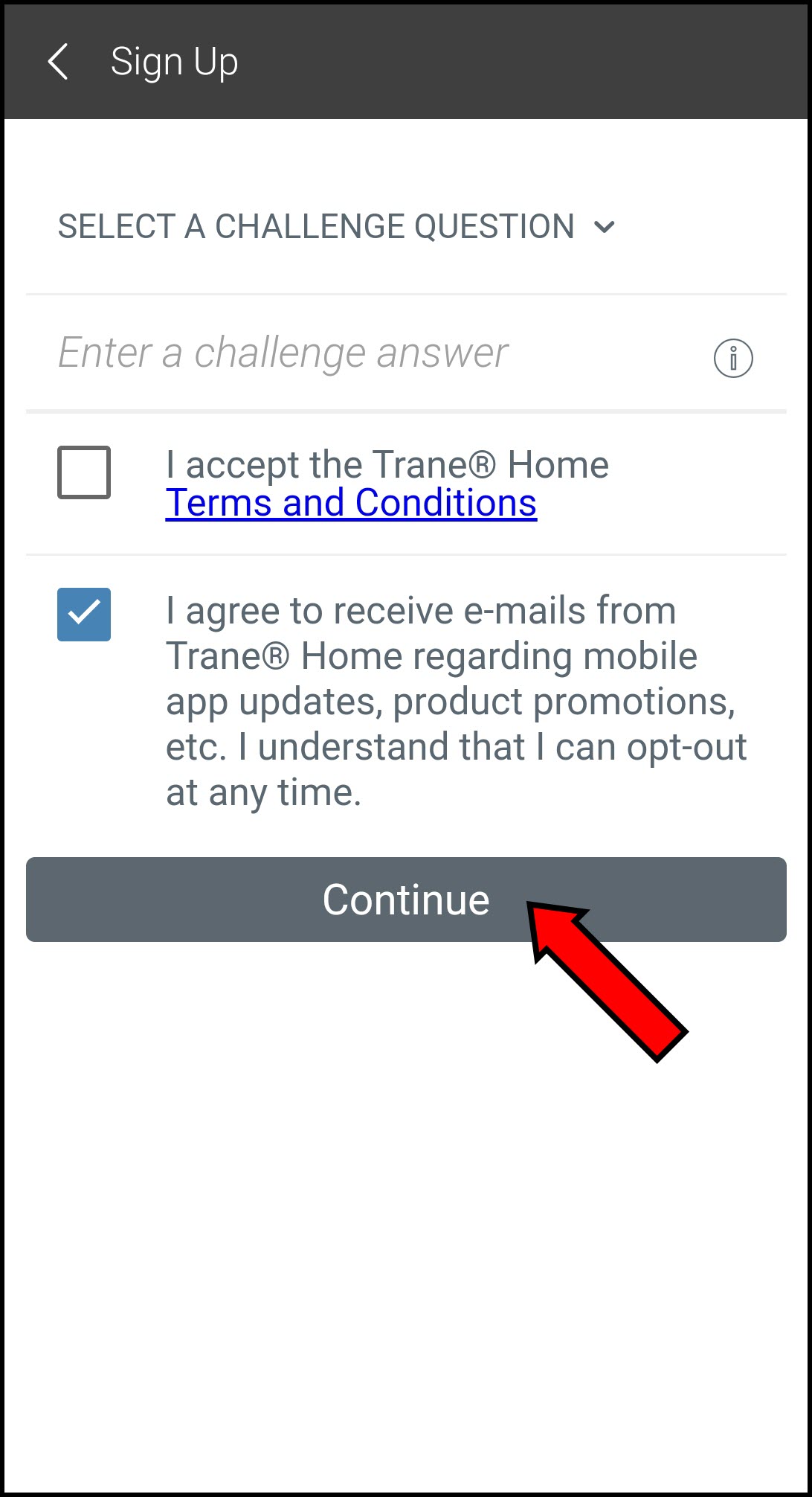Check the accept Terms and Conditions box
The width and height of the screenshot is (812, 1497).
coord(84,472)
